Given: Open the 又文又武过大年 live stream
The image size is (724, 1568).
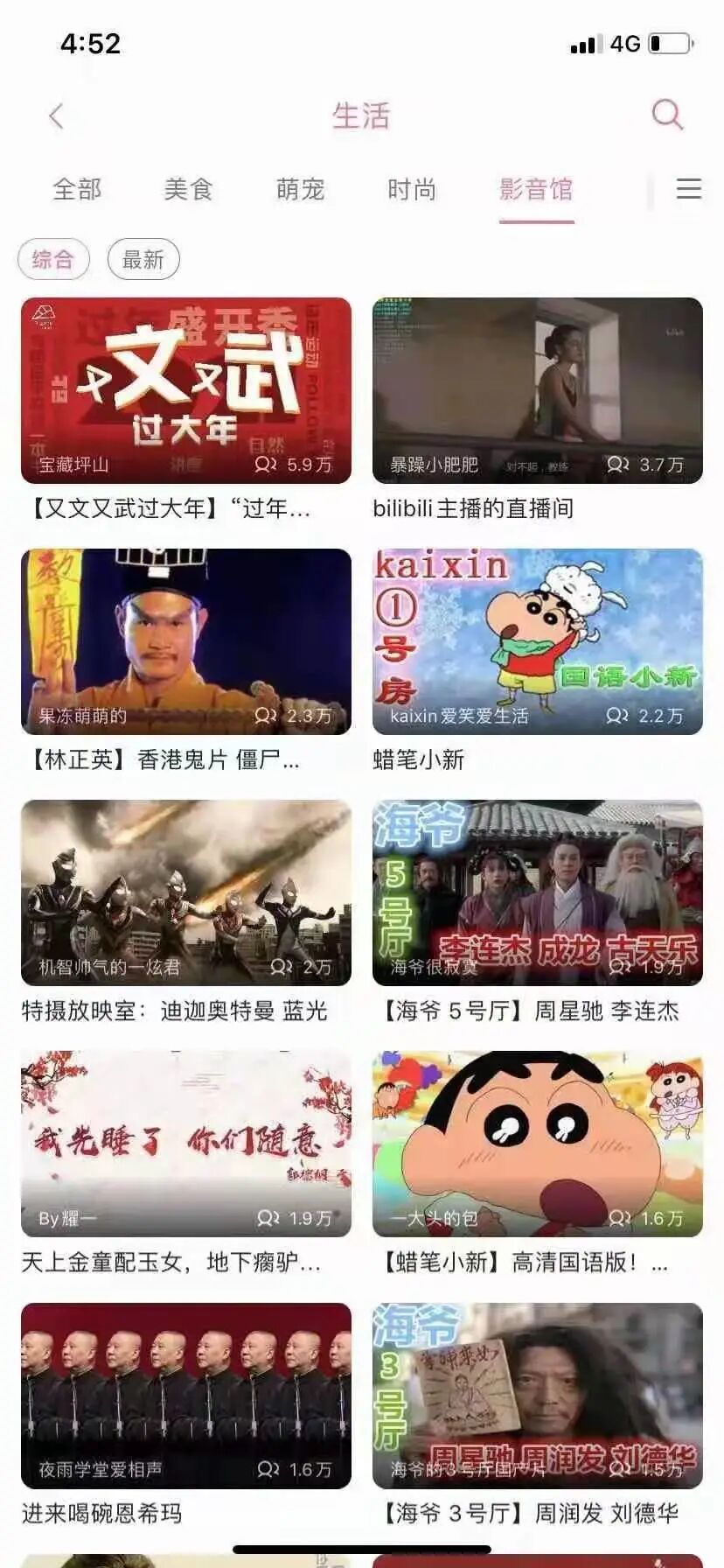Looking at the screenshot, I should [x=186, y=391].
